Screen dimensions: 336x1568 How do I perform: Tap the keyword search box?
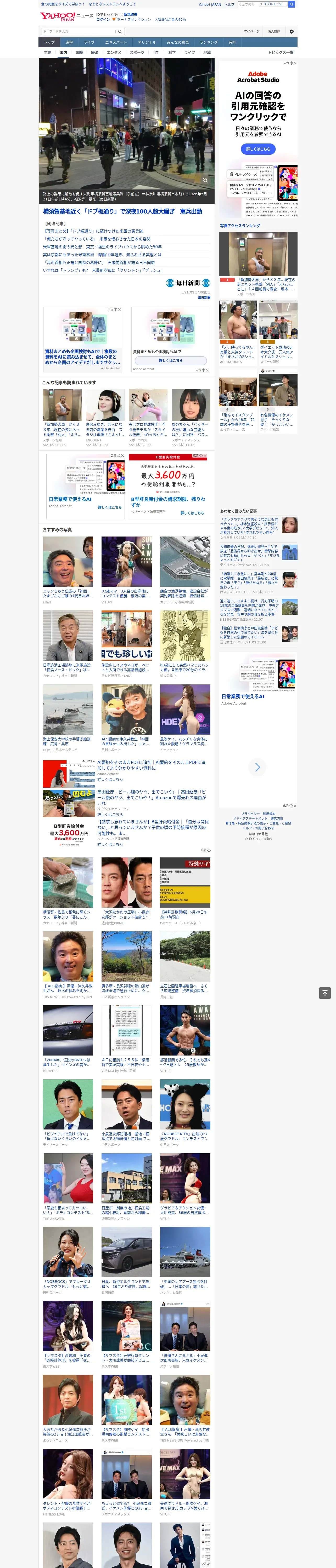[x=79, y=31]
